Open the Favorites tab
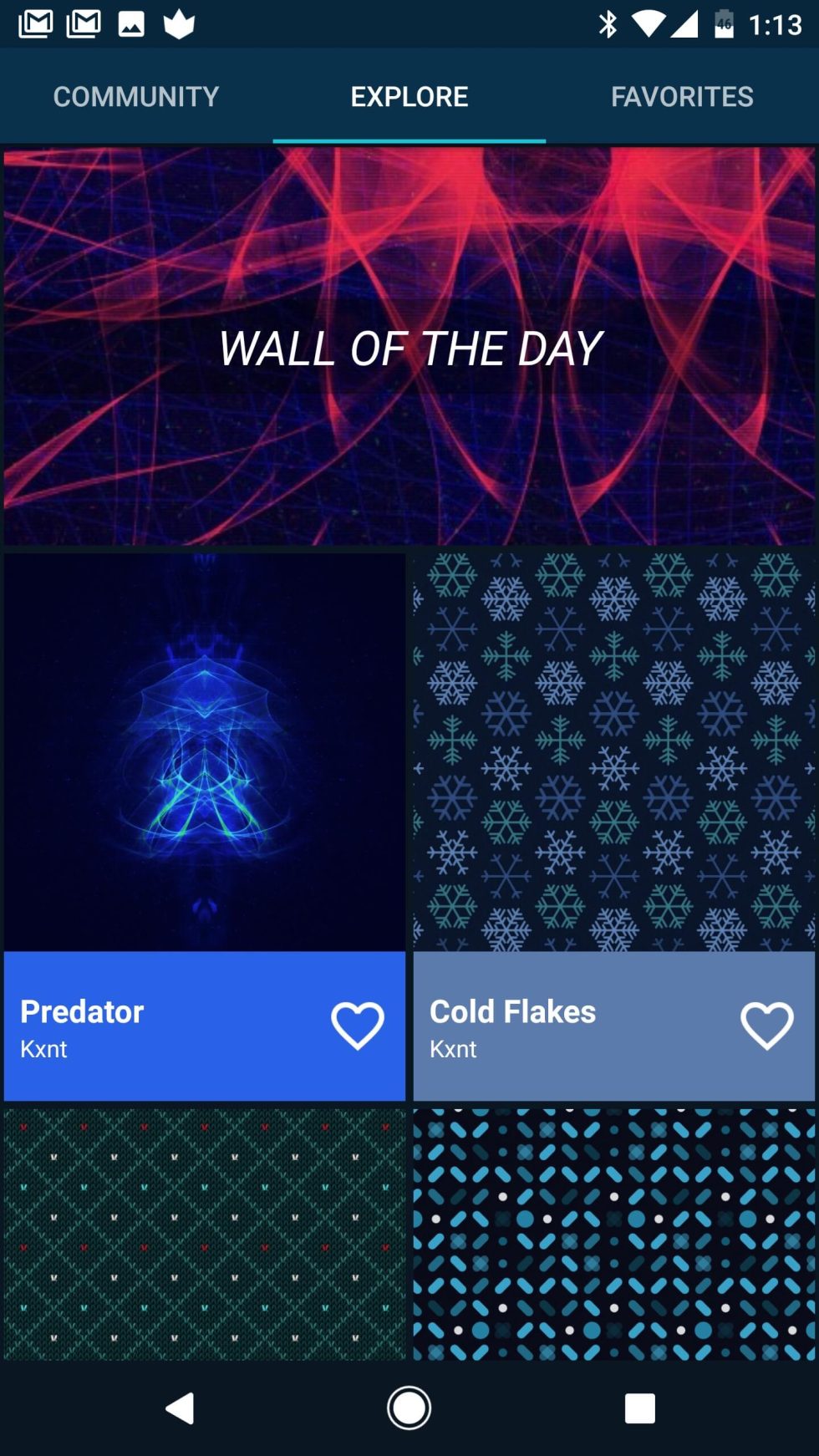819x1456 pixels. point(682,97)
